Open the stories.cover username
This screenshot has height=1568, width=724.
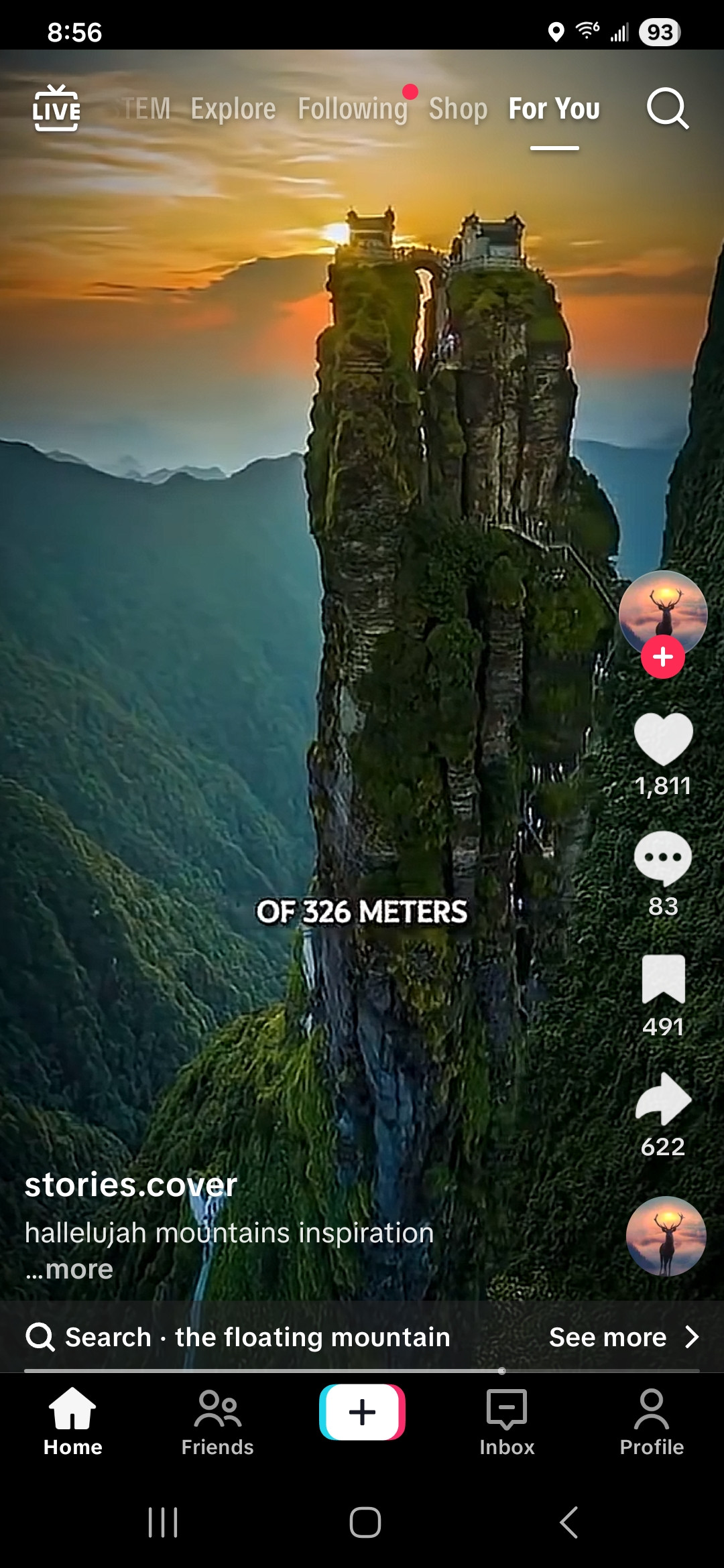click(x=131, y=1185)
